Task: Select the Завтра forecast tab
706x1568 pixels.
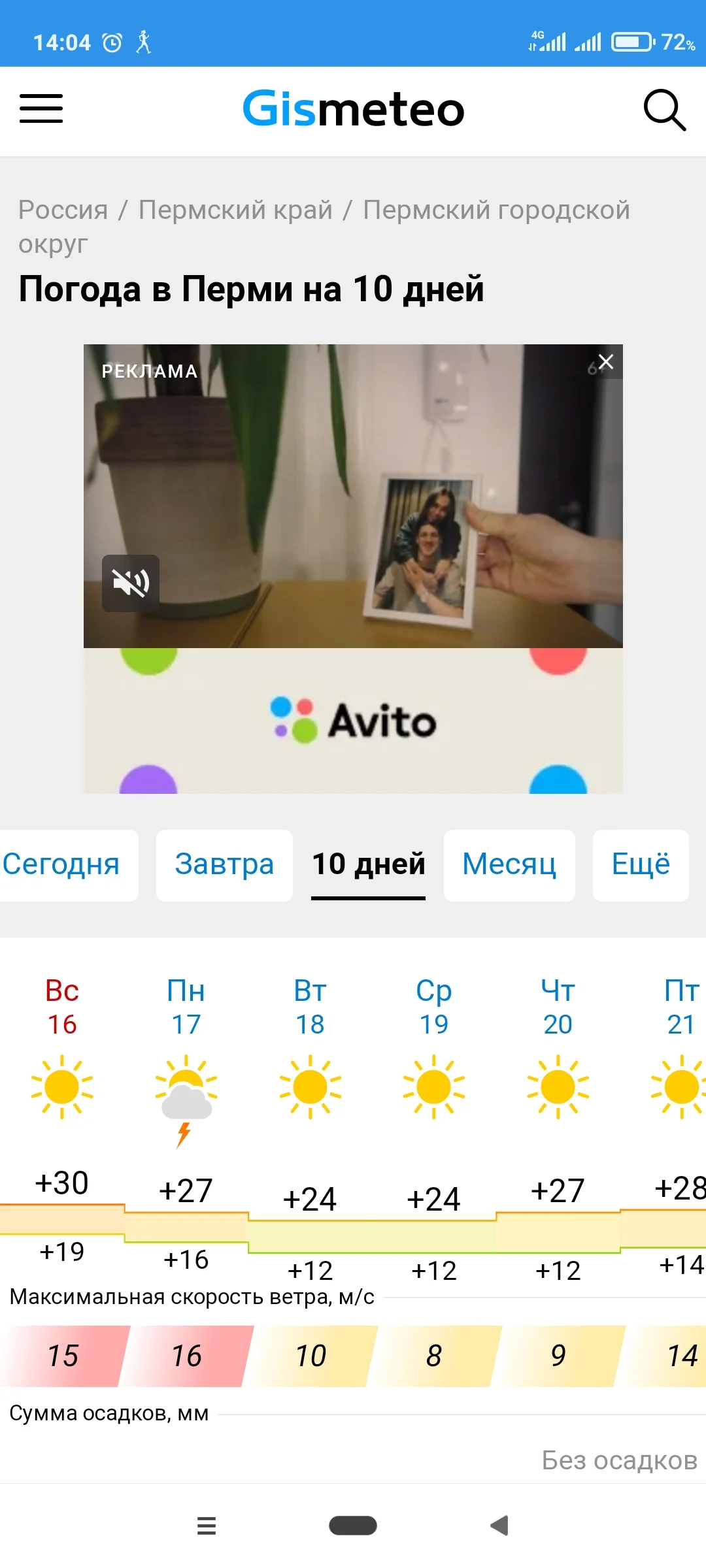Action: 224,864
